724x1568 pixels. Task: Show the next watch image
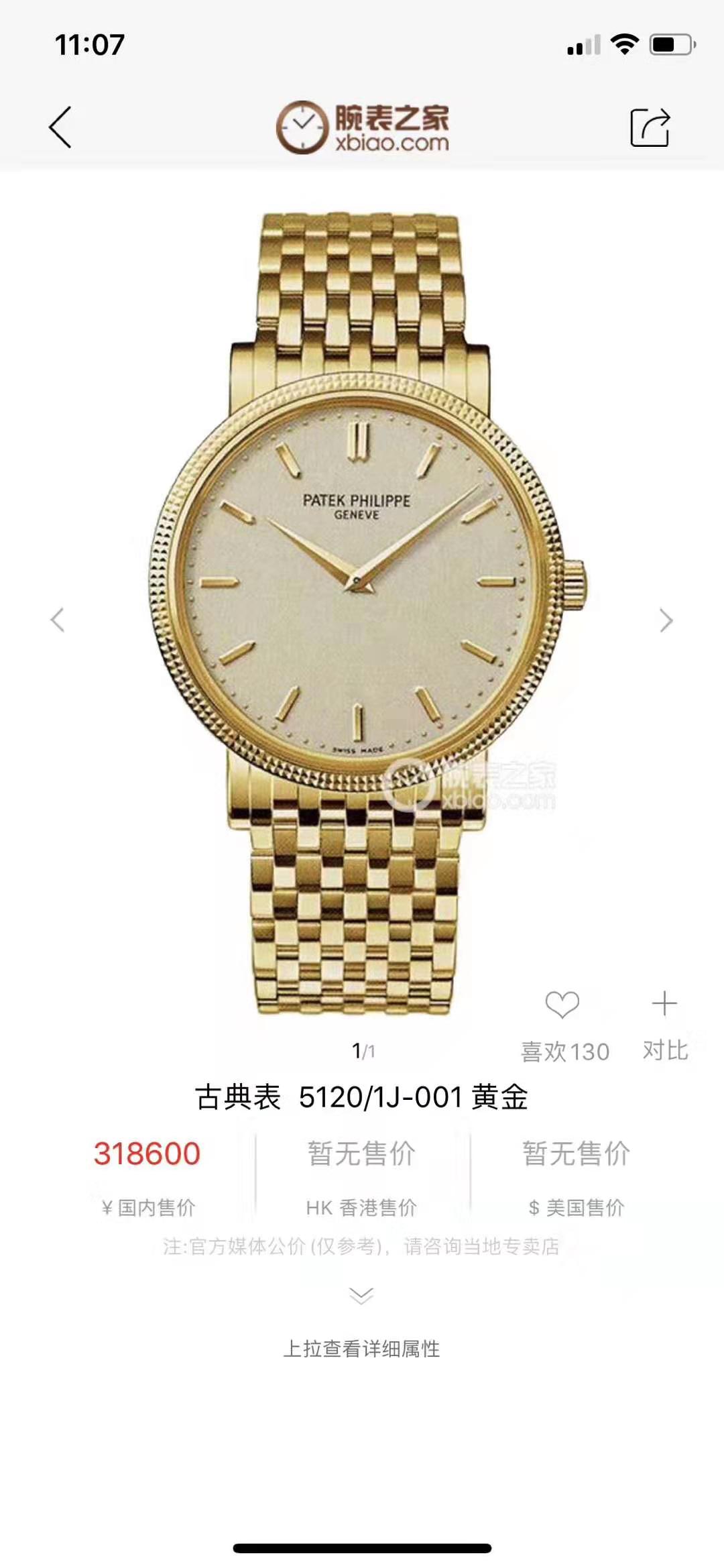coord(665,620)
